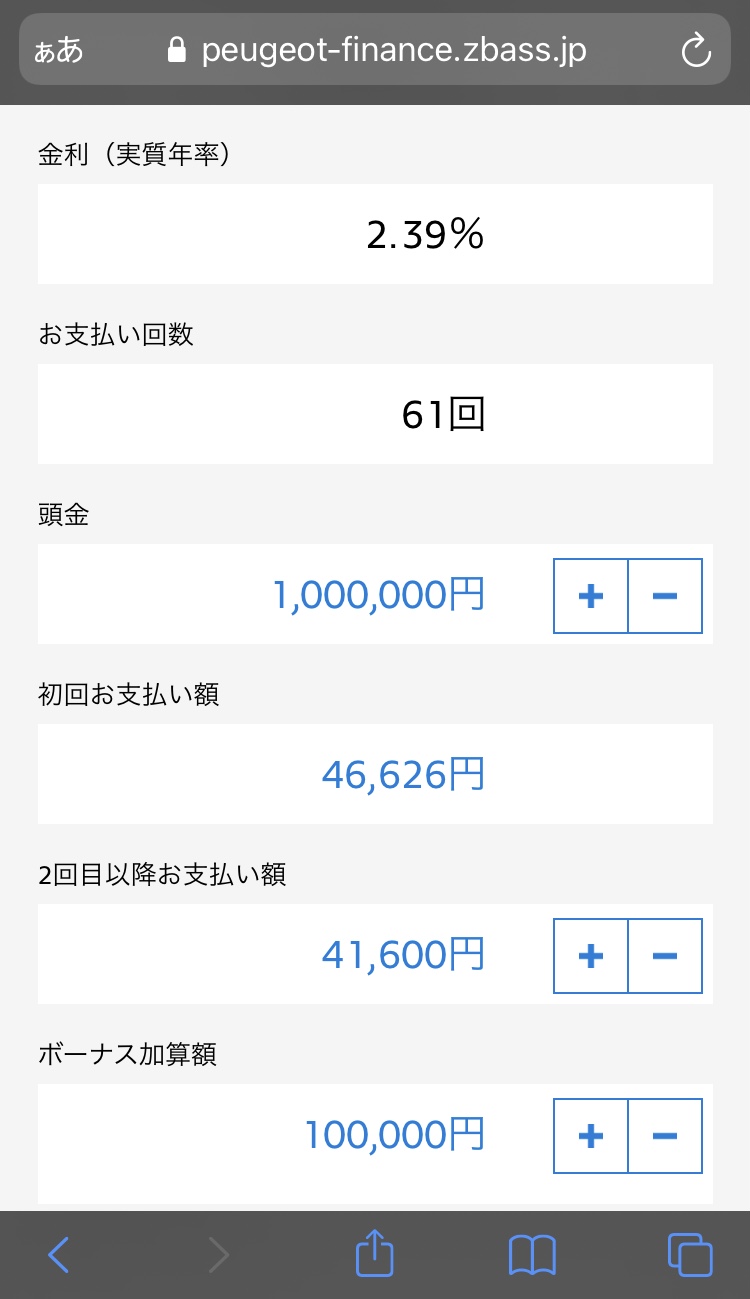The width and height of the screenshot is (750, 1299).
Task: Increase the 2回目以降お支払い額 amount
Action: (x=590, y=955)
